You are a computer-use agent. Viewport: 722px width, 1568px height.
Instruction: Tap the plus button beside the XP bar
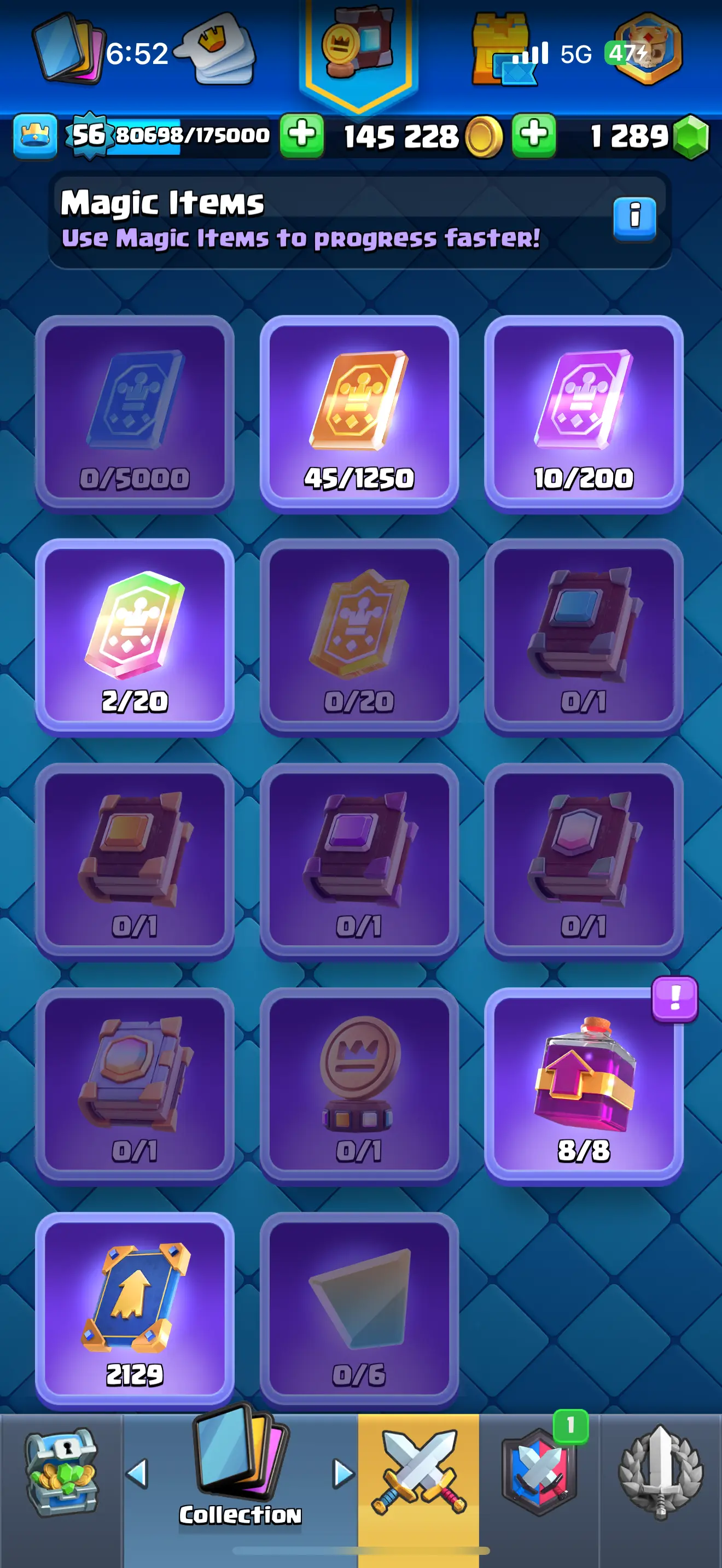point(301,135)
